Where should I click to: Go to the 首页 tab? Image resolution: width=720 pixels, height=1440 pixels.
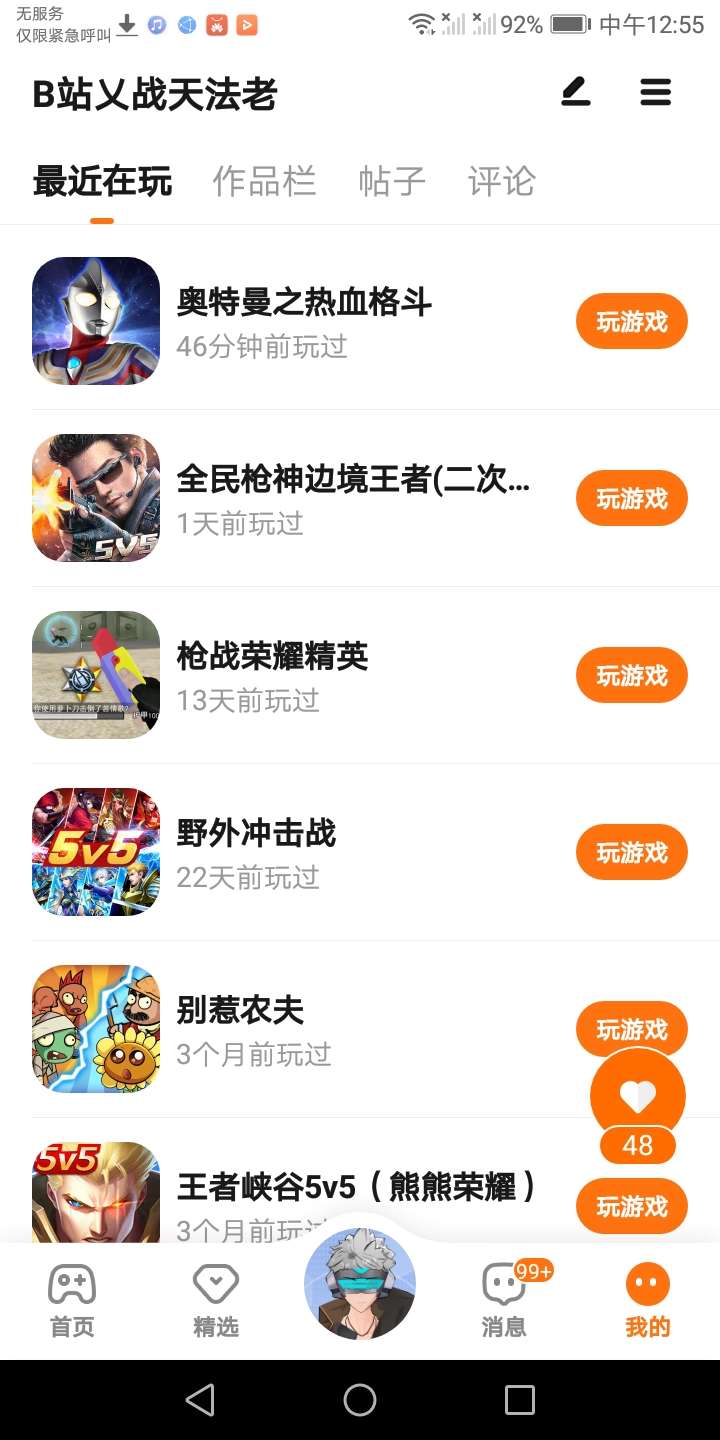[x=72, y=1300]
